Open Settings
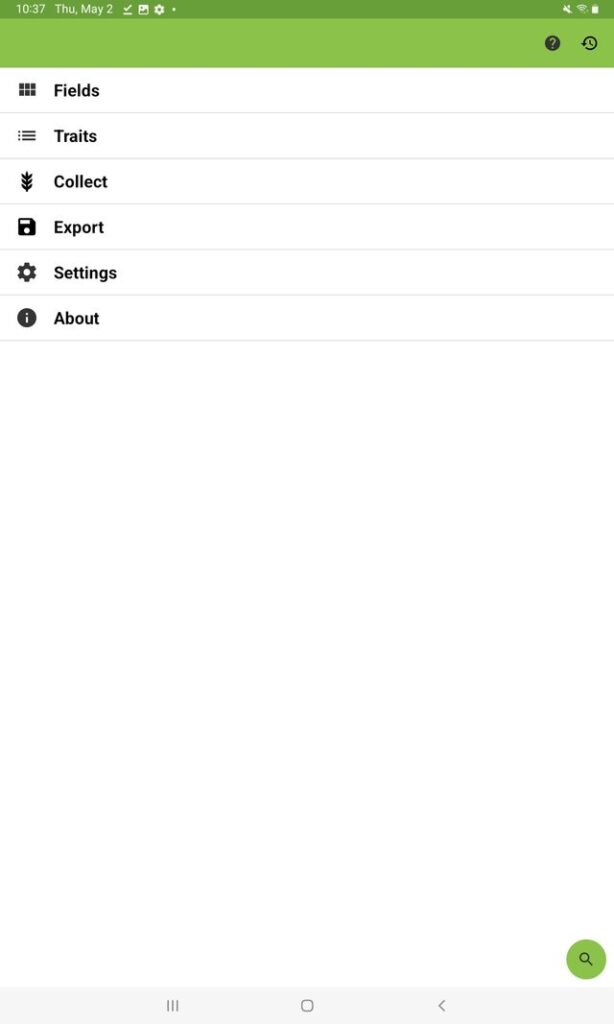The height and width of the screenshot is (1024, 614). pos(85,273)
